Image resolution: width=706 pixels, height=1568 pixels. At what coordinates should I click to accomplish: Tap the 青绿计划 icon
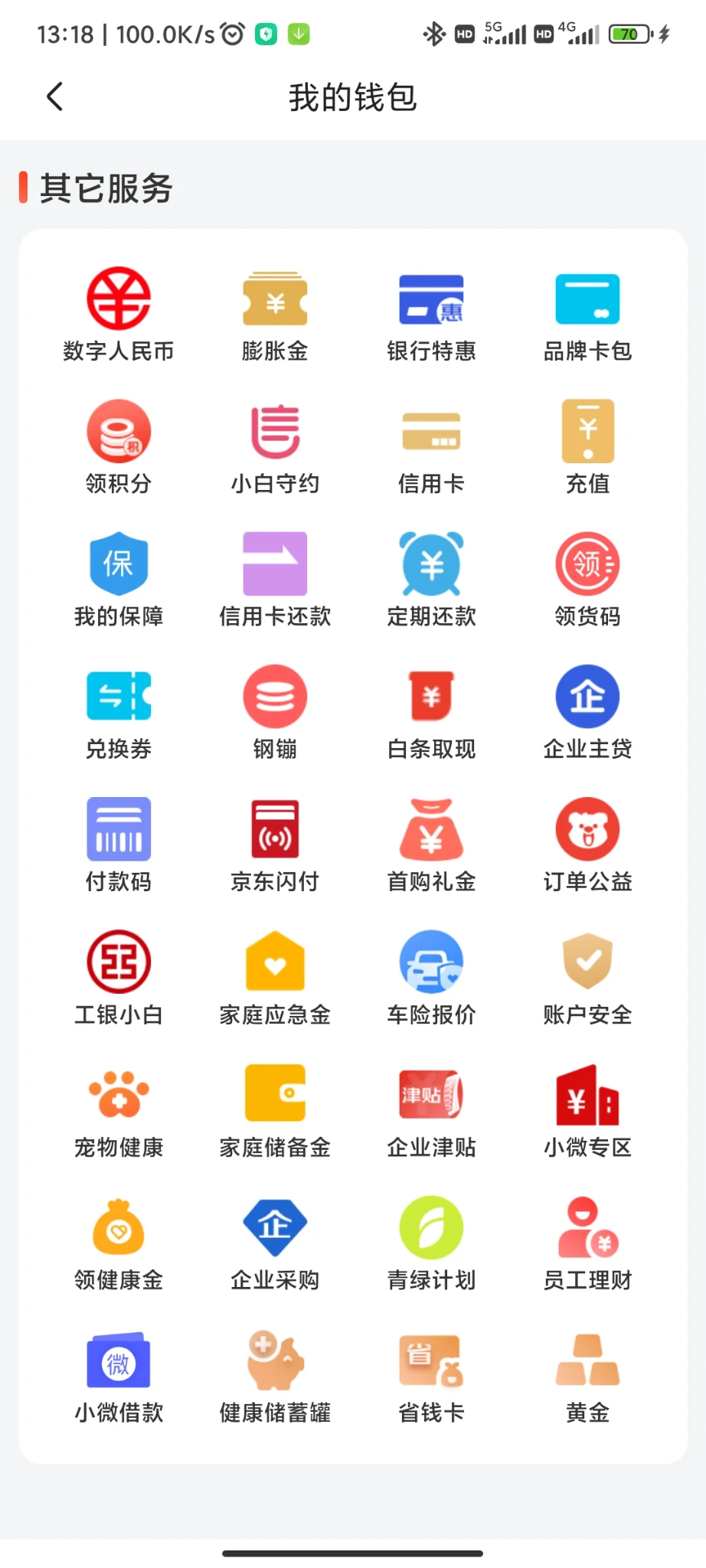[431, 1227]
